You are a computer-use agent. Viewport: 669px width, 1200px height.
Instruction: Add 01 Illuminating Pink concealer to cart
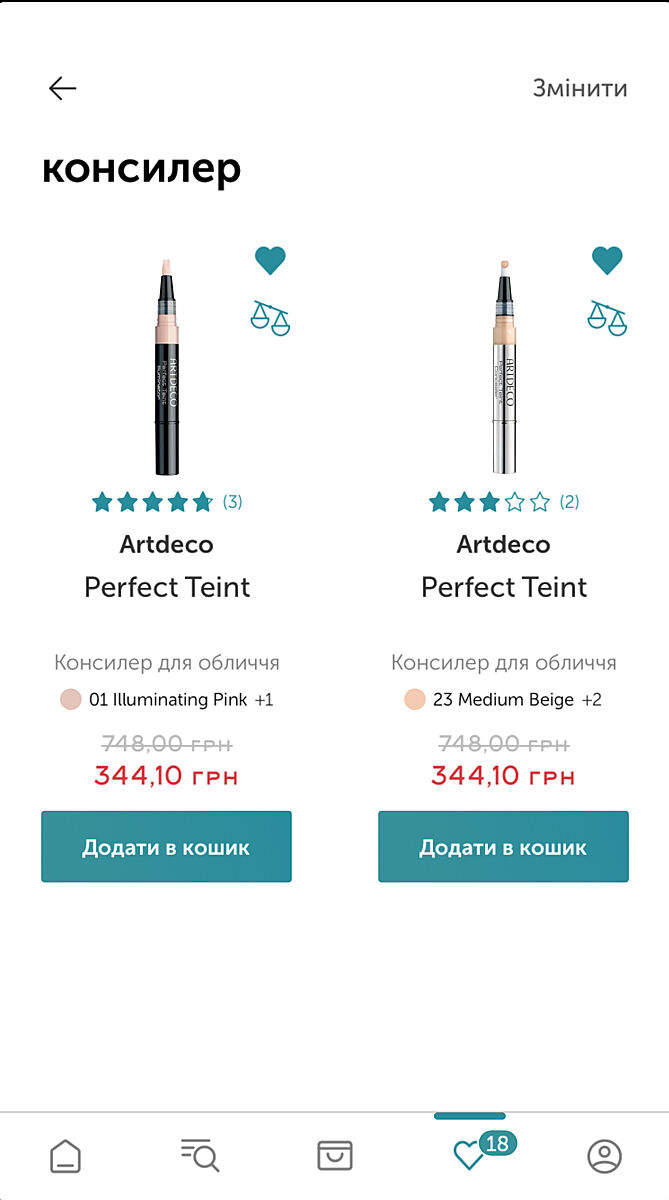(166, 847)
